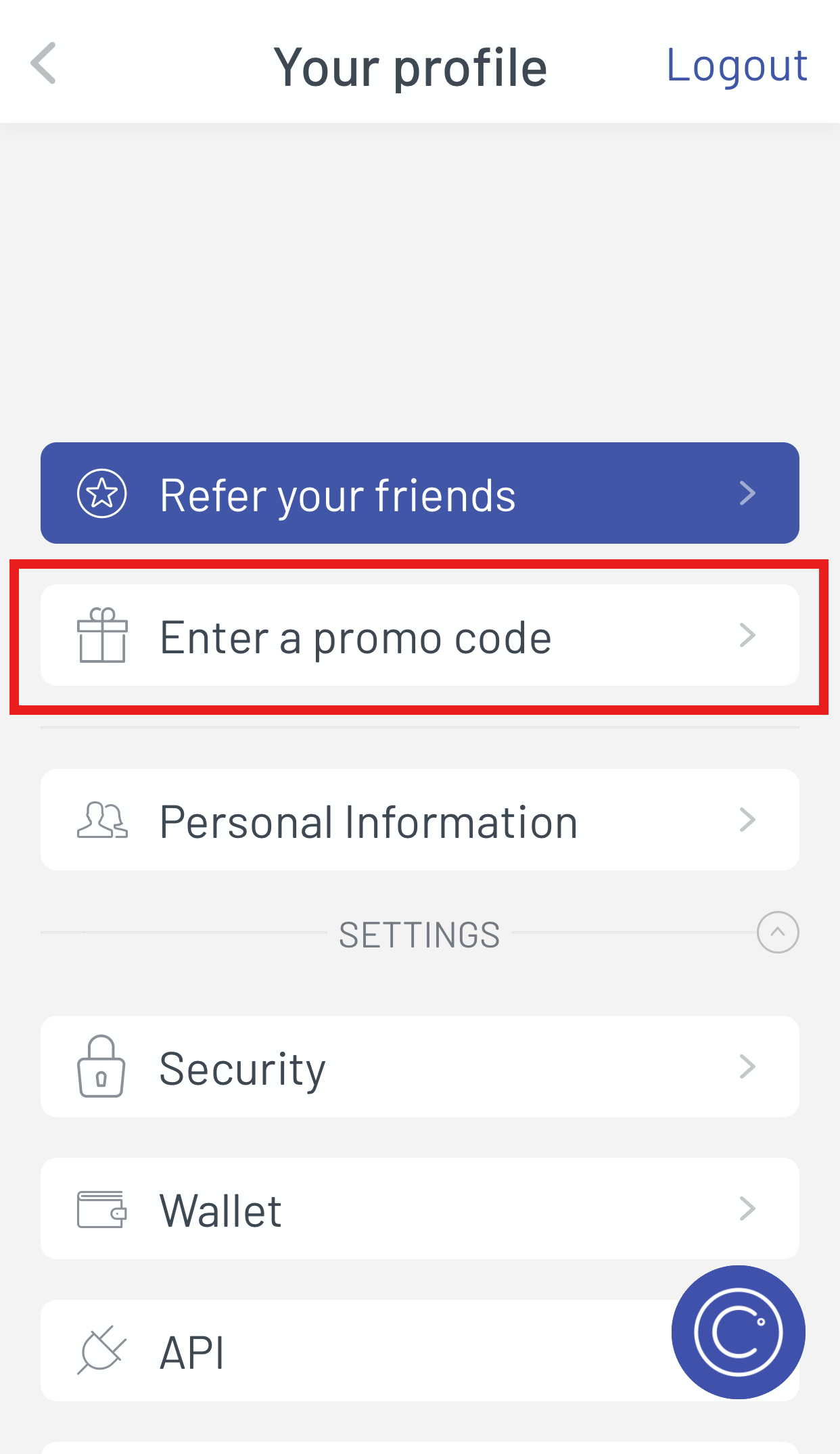The image size is (840, 1454).
Task: Tap the Logout link
Action: coord(737,66)
